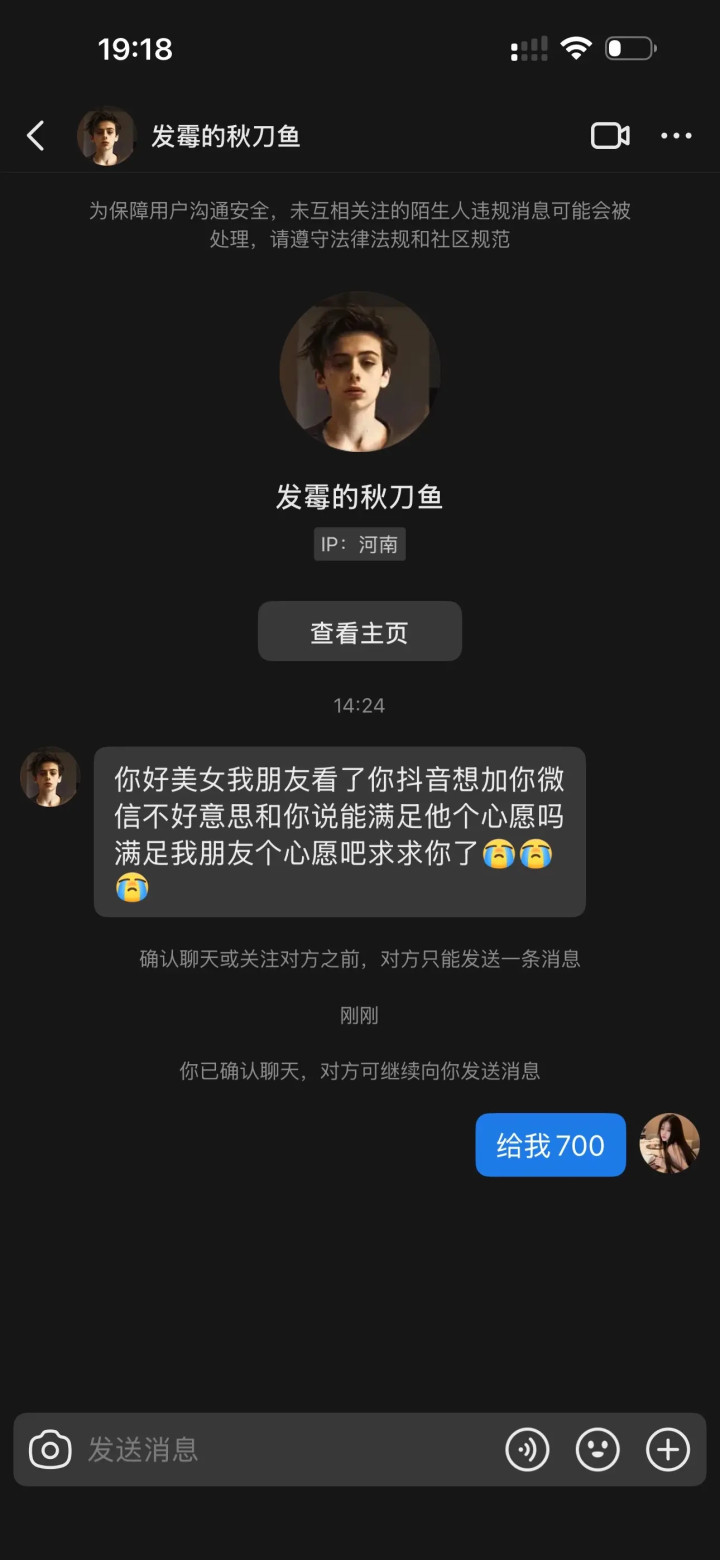This screenshot has width=720, height=1560.
Task: Tap your own avatar beside 给我 700
Action: tap(670, 1143)
